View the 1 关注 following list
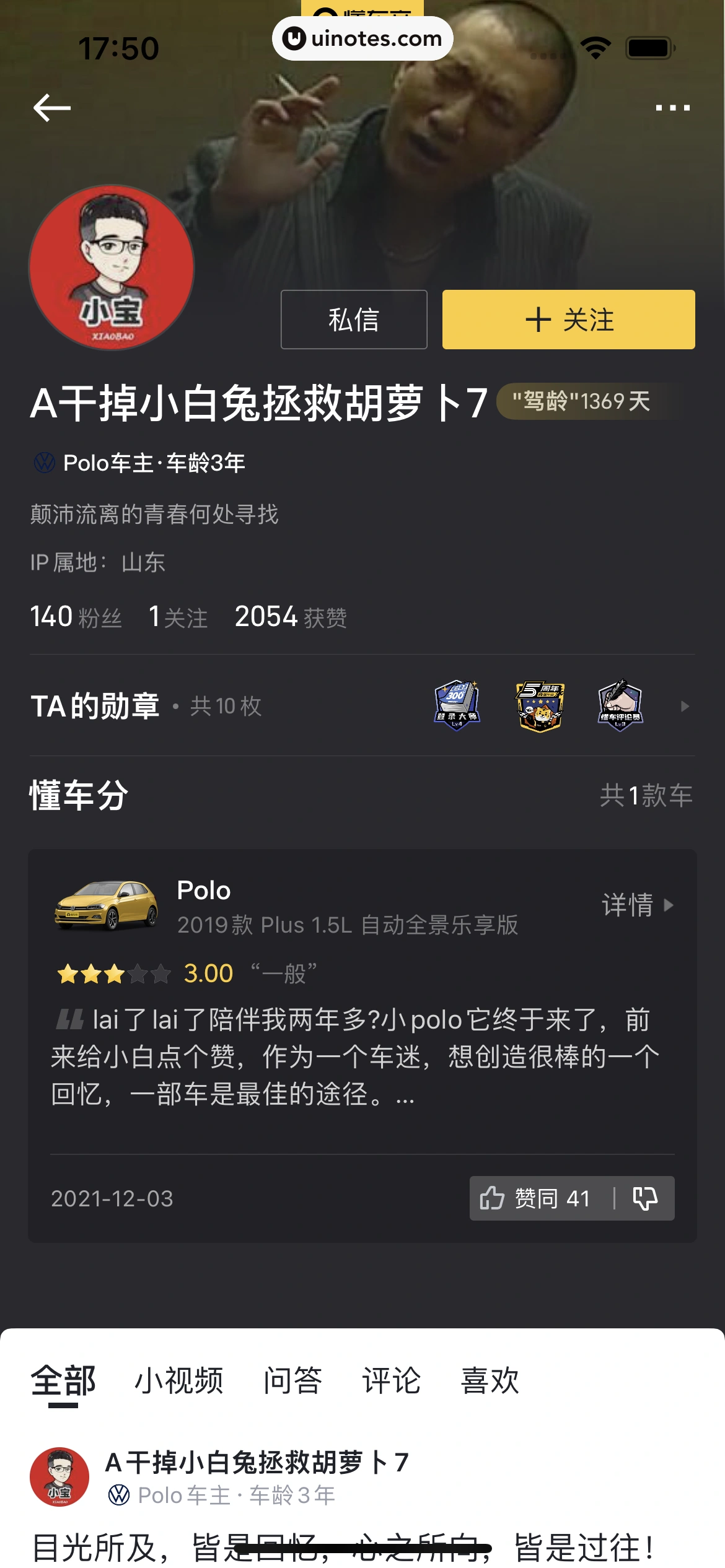Screen dimensions: 725x1568 [x=178, y=617]
